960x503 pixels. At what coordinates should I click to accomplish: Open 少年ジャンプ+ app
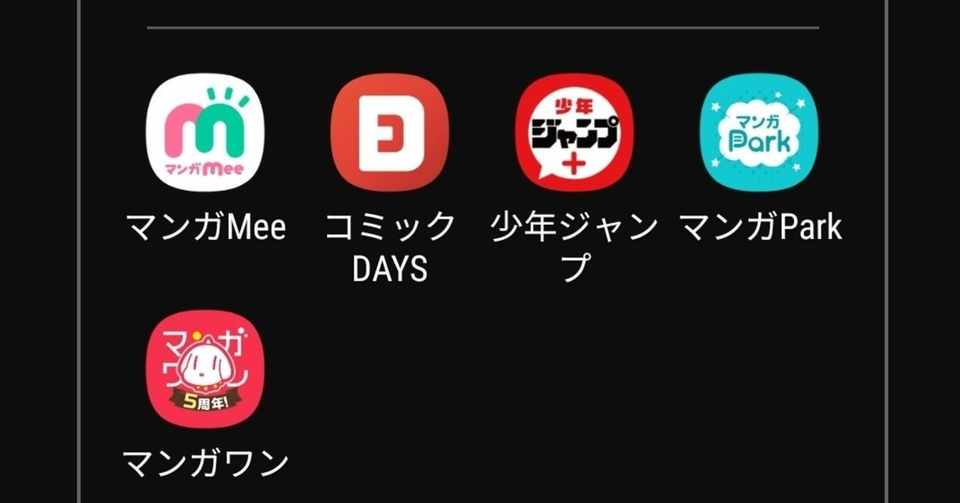click(575, 133)
